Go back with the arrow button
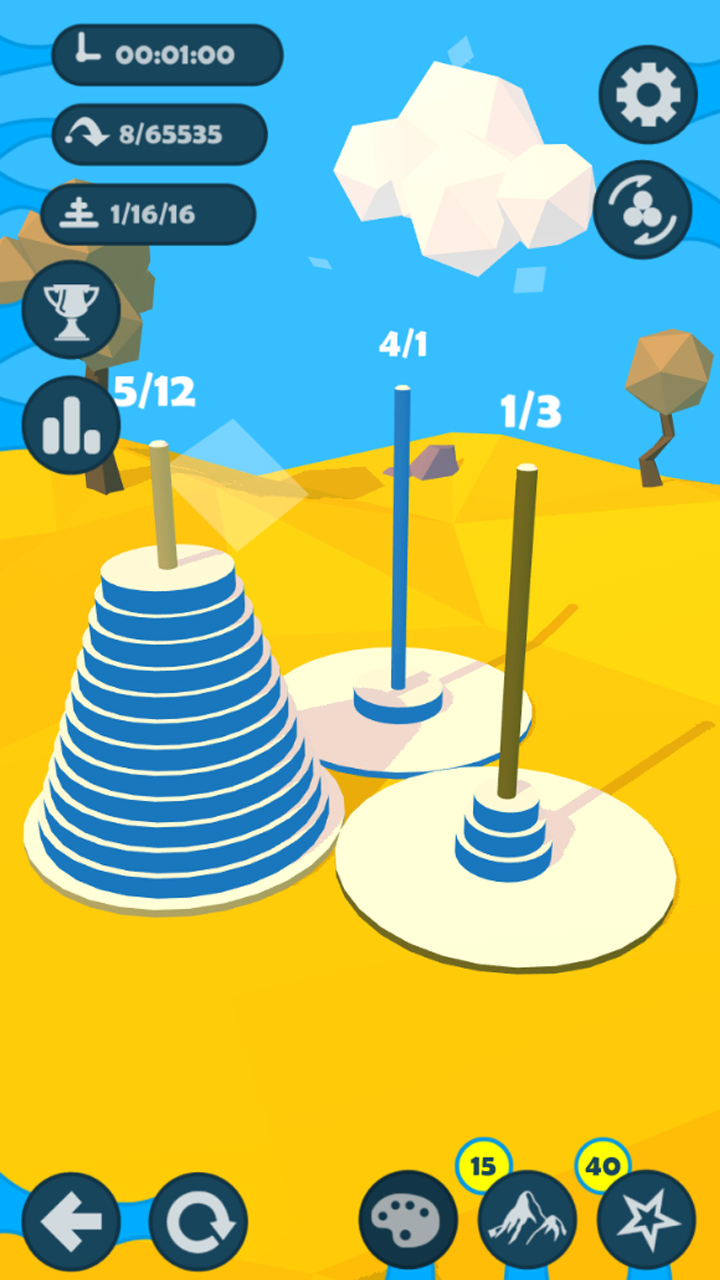Screen dimensions: 720x1280 click(71, 1221)
